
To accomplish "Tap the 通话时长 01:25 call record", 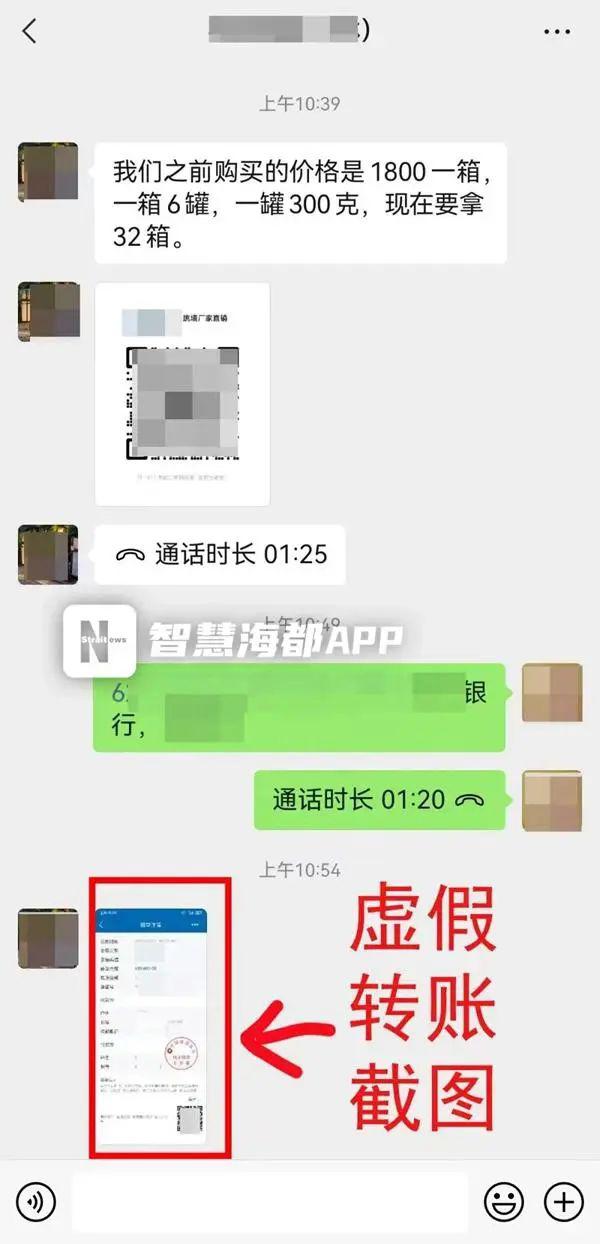I will (x=220, y=554).
